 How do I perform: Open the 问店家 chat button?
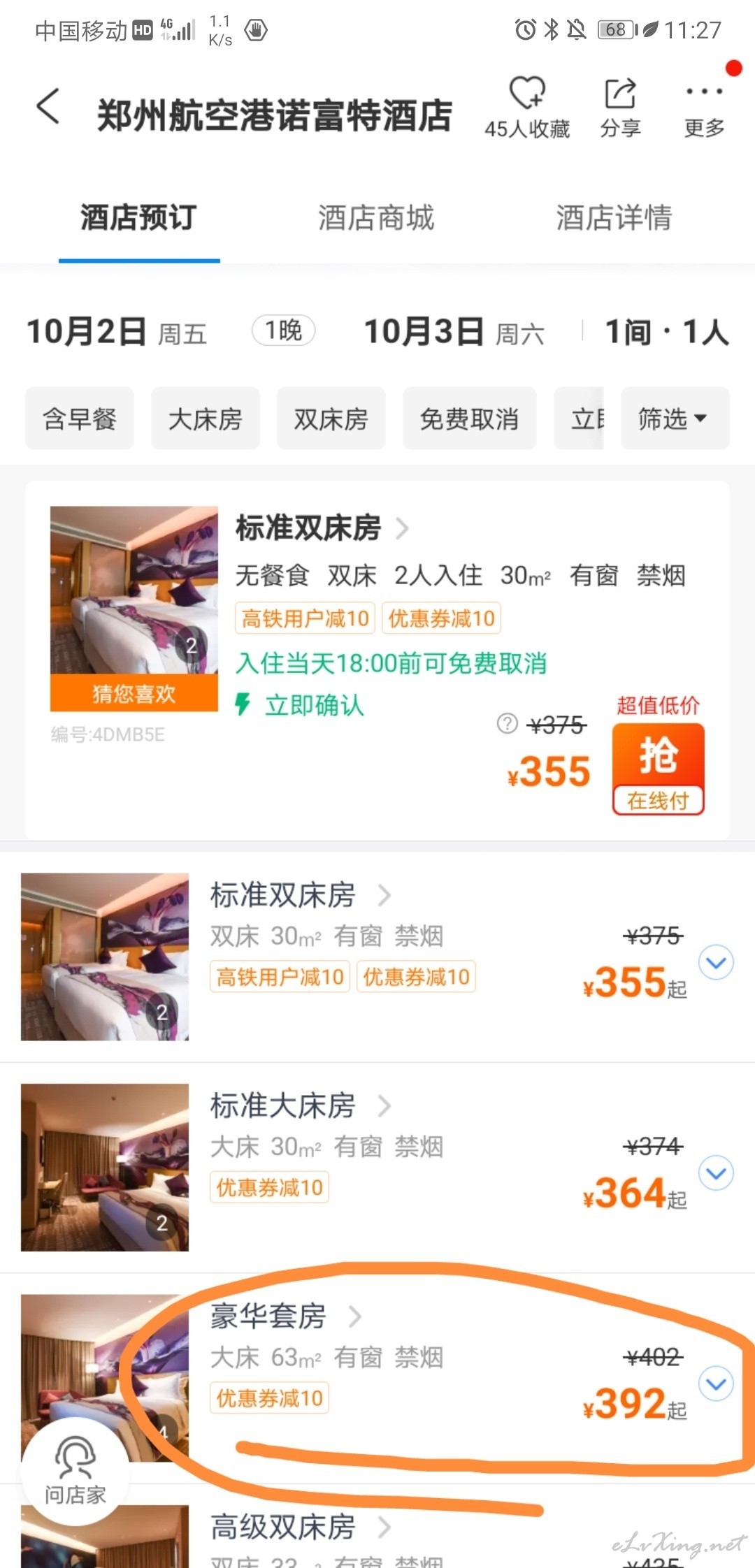click(75, 1472)
